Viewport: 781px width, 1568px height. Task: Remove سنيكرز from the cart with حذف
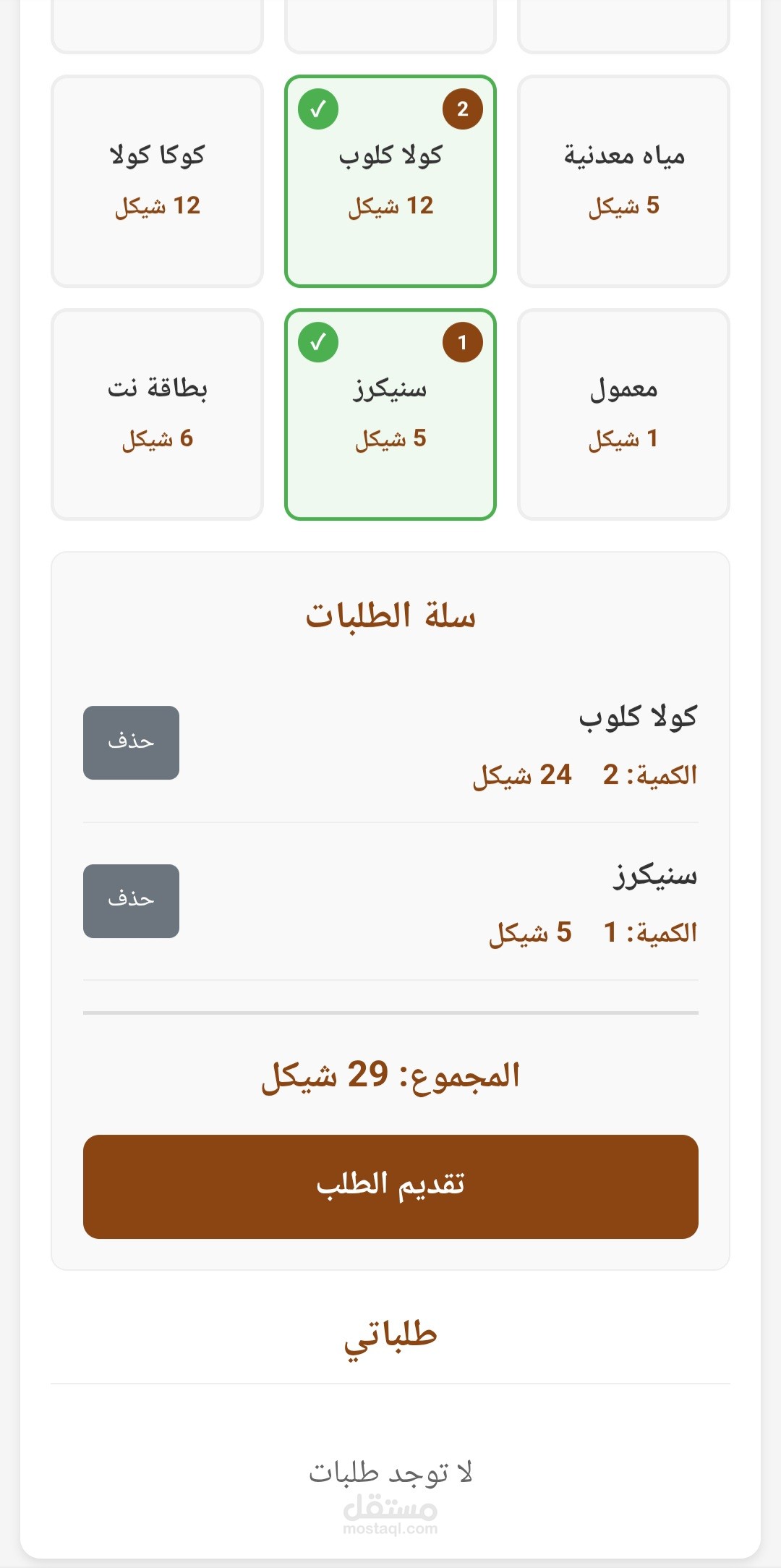click(131, 900)
